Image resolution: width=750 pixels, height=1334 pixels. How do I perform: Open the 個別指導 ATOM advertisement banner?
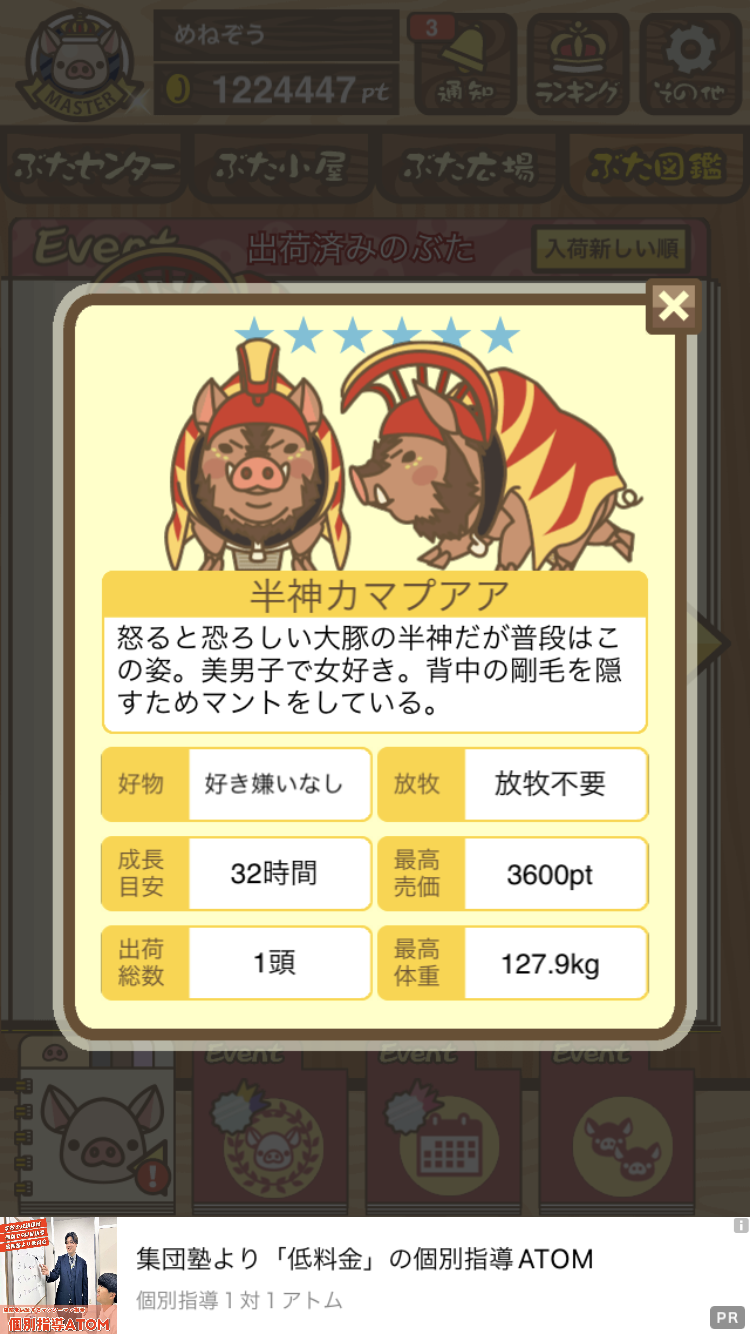pyautogui.click(x=365, y=1275)
